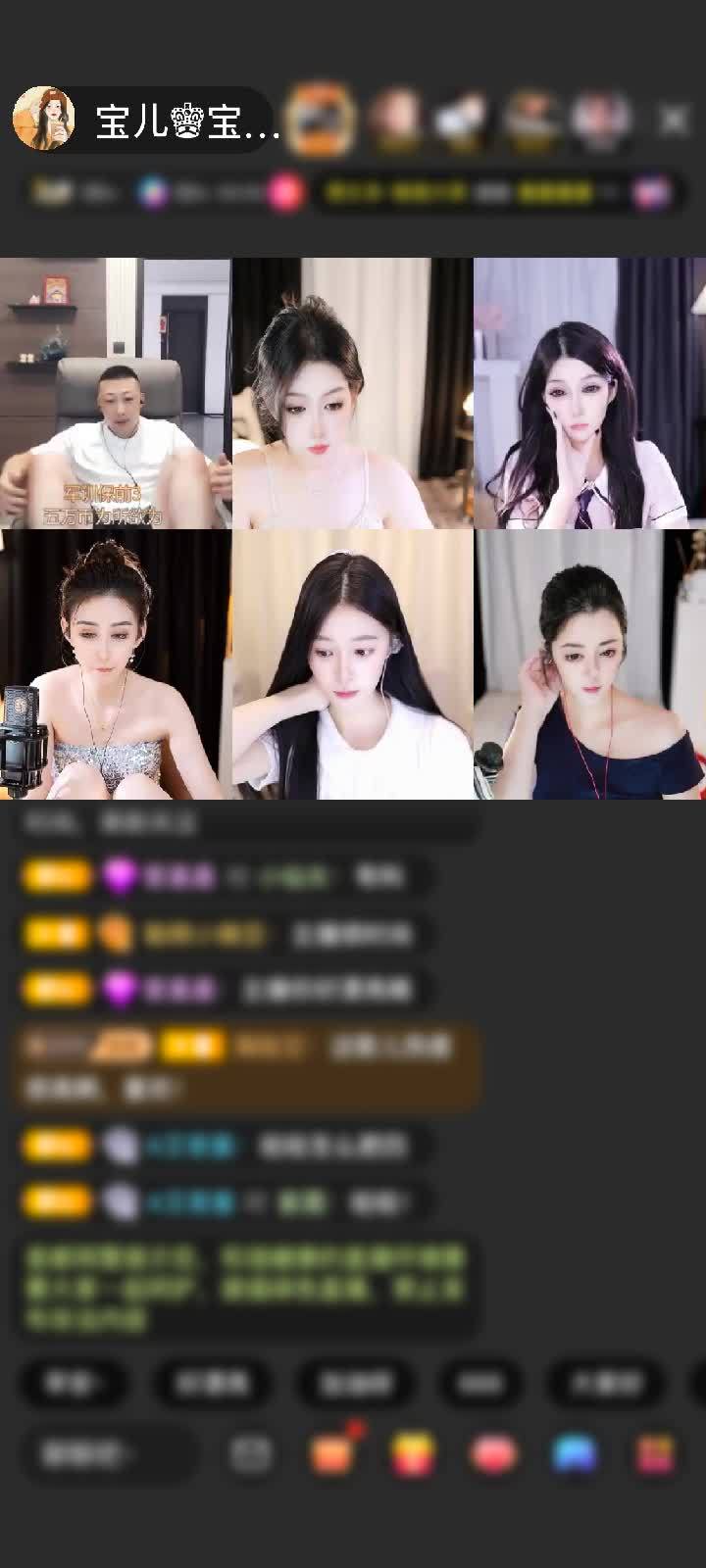Open host profile 宝儿宝
This screenshot has width=706, height=1568.
coord(147,120)
